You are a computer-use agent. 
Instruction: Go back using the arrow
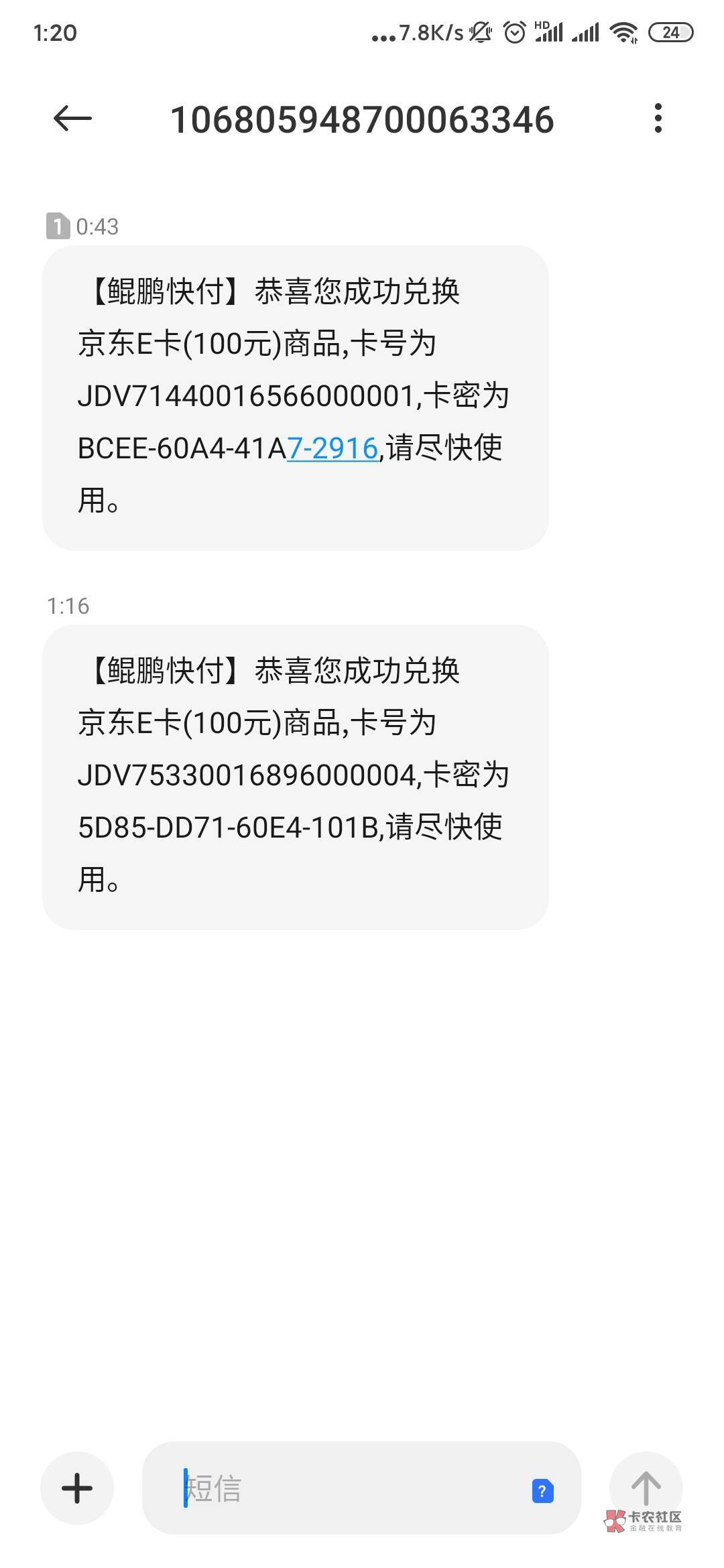coord(72,119)
